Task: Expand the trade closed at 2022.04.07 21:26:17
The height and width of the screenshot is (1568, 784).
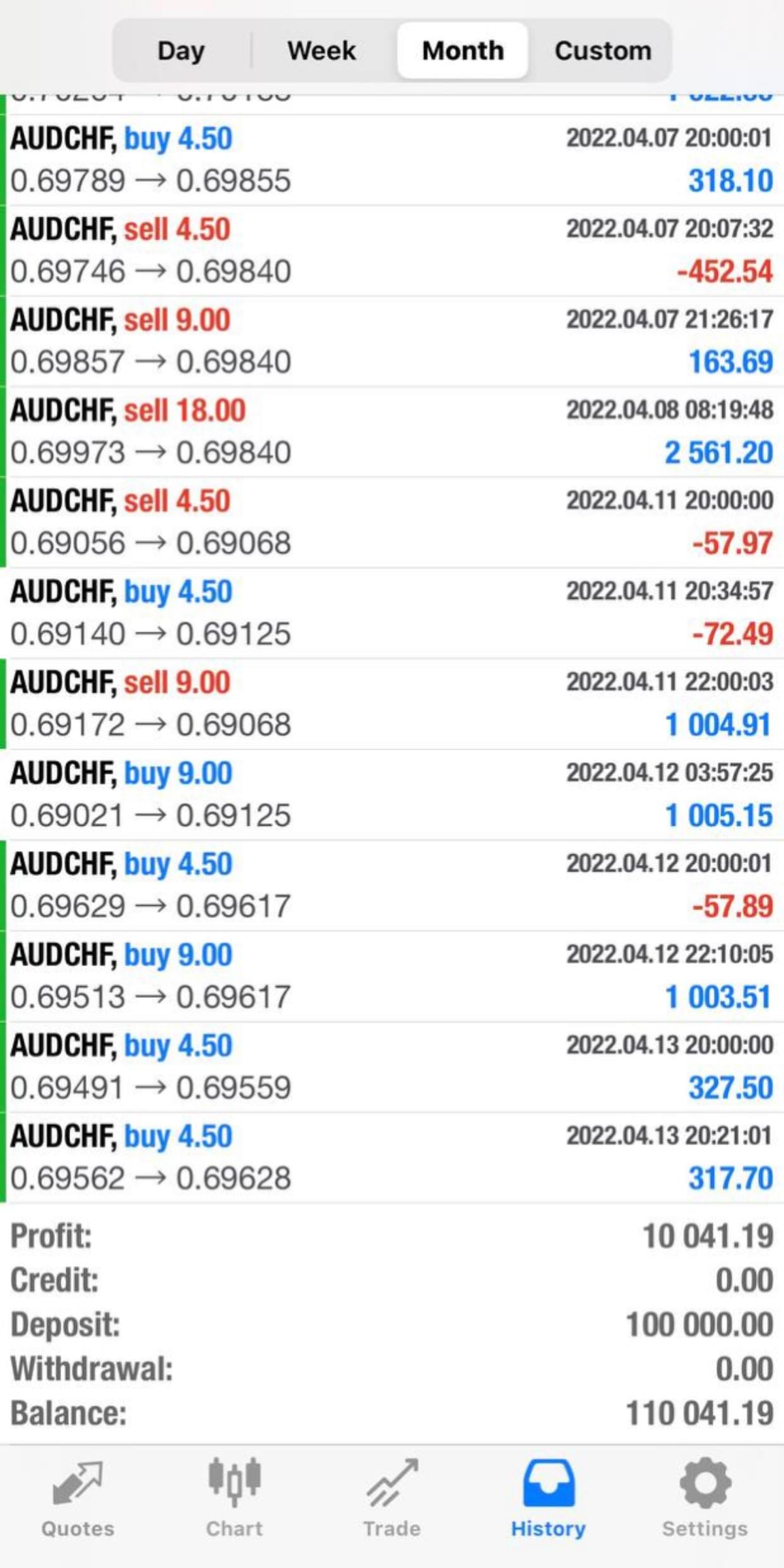Action: point(391,341)
